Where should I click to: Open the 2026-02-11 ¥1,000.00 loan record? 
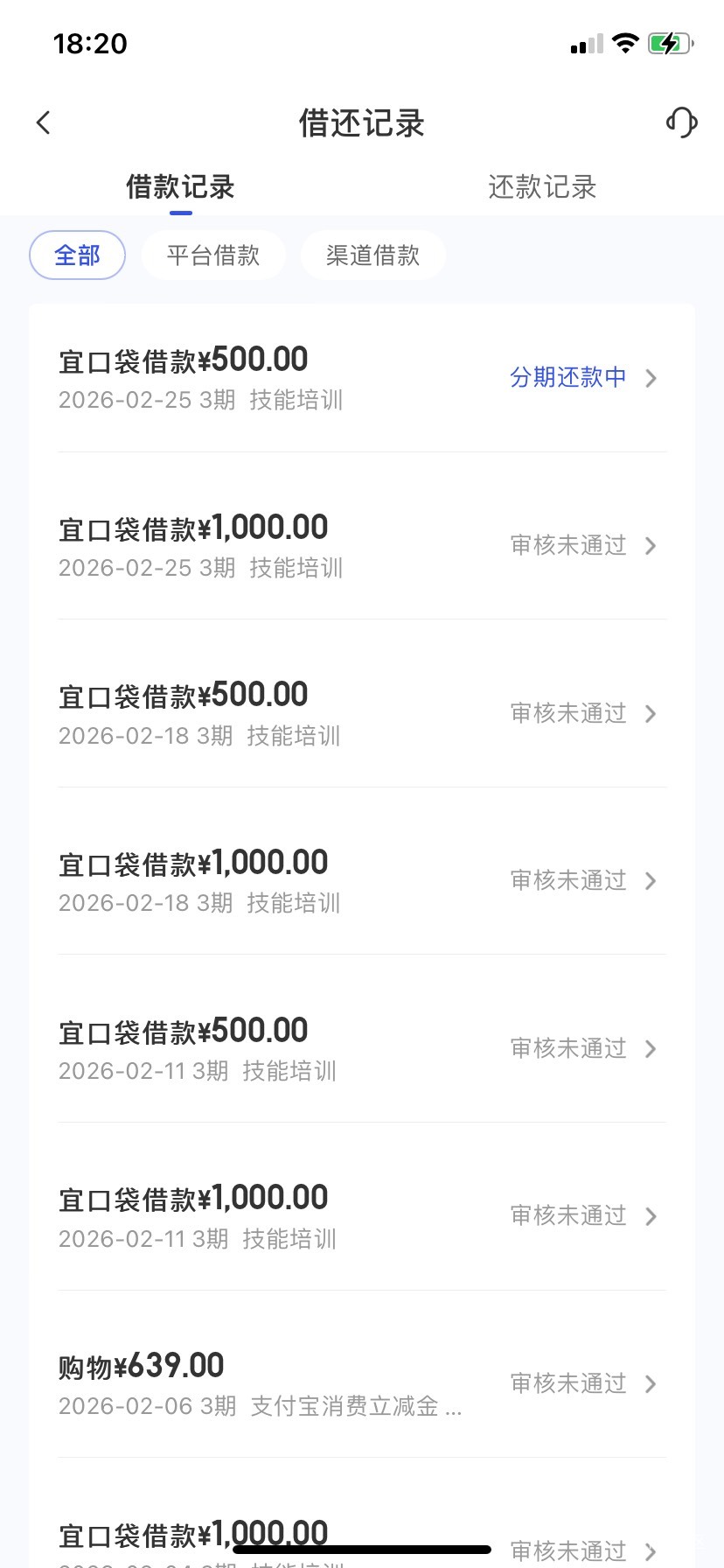pyautogui.click(x=361, y=1216)
